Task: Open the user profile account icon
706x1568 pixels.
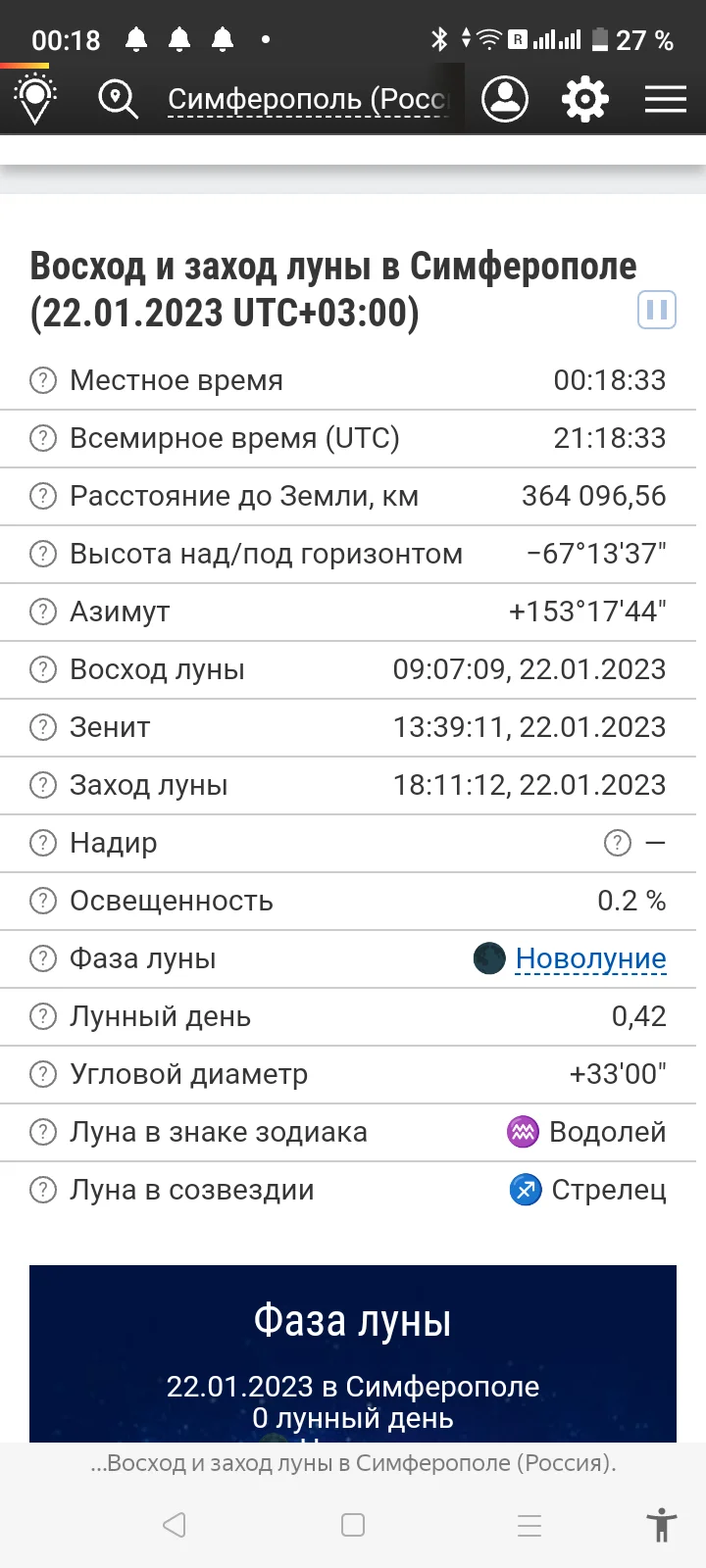Action: (x=505, y=98)
